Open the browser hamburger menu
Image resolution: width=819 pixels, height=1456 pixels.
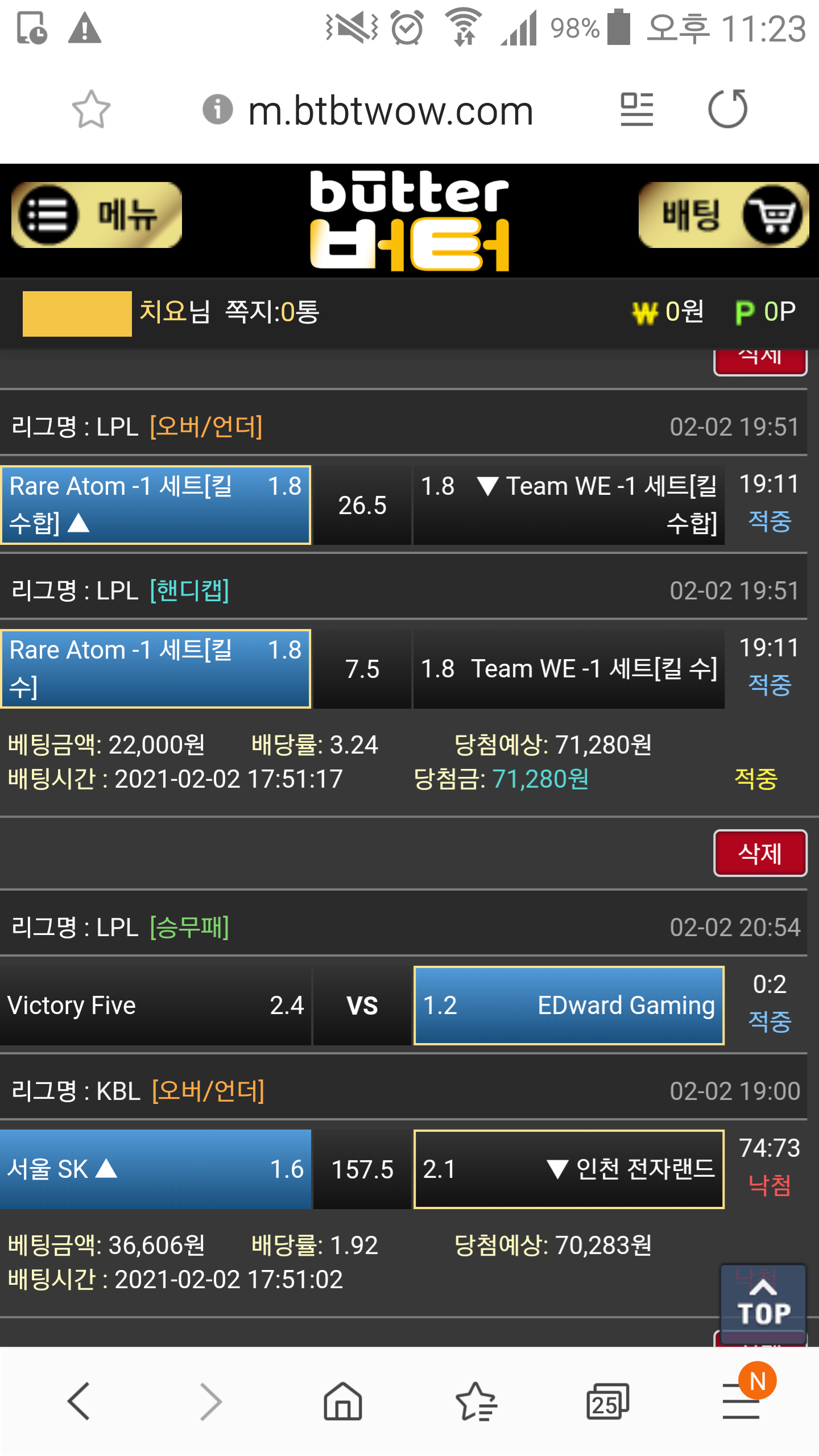[x=741, y=1401]
